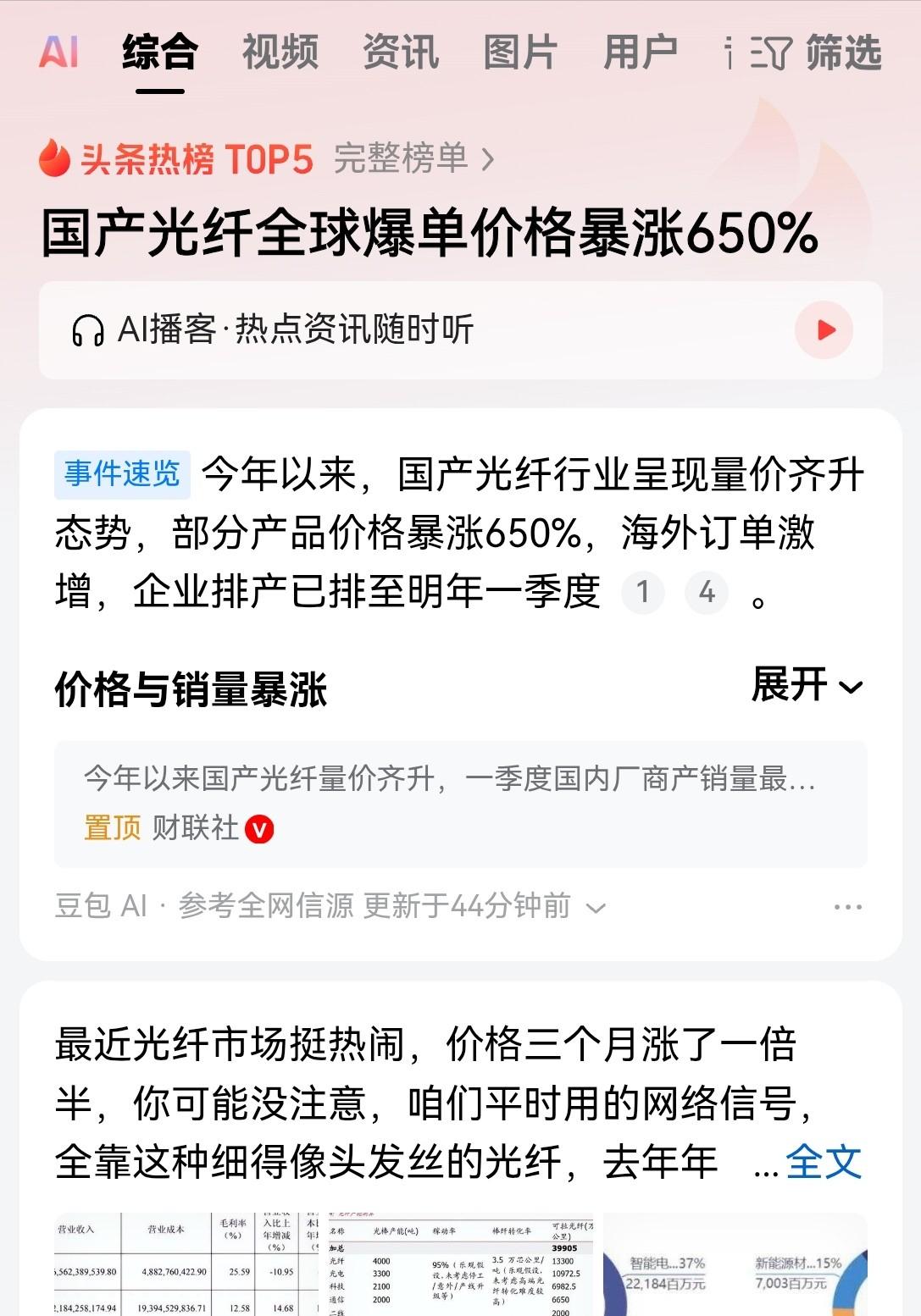Click citation badge 4 in the summary
Image resolution: width=921 pixels, height=1316 pixels.
706,594
